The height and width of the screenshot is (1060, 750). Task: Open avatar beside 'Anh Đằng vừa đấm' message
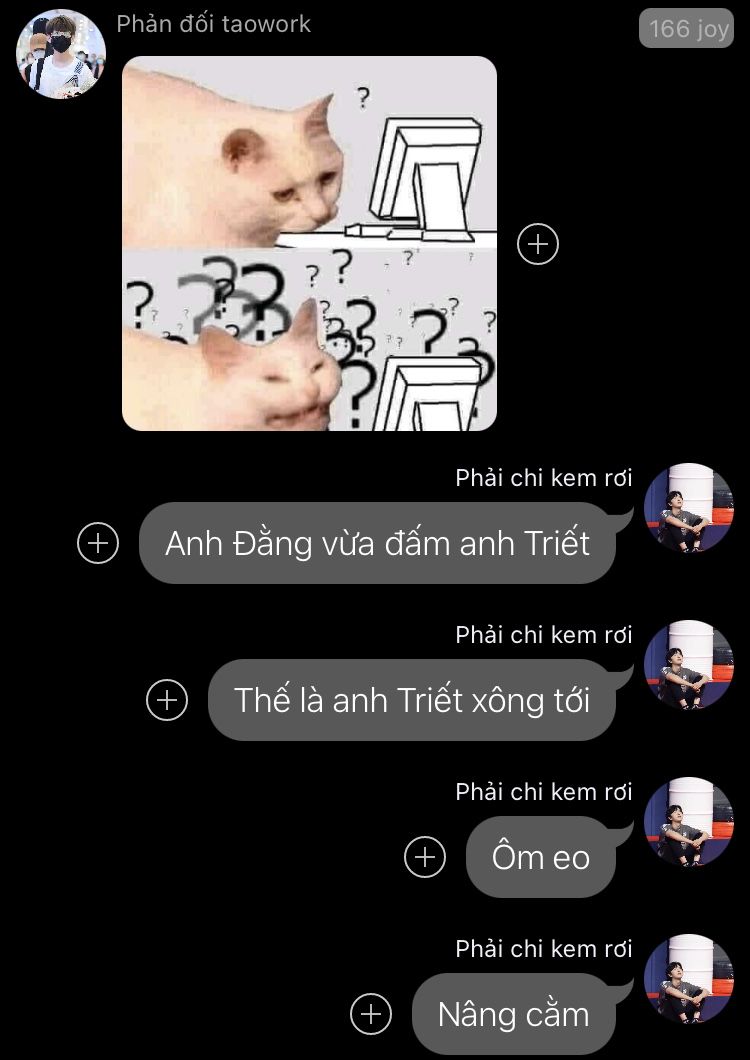[x=688, y=508]
